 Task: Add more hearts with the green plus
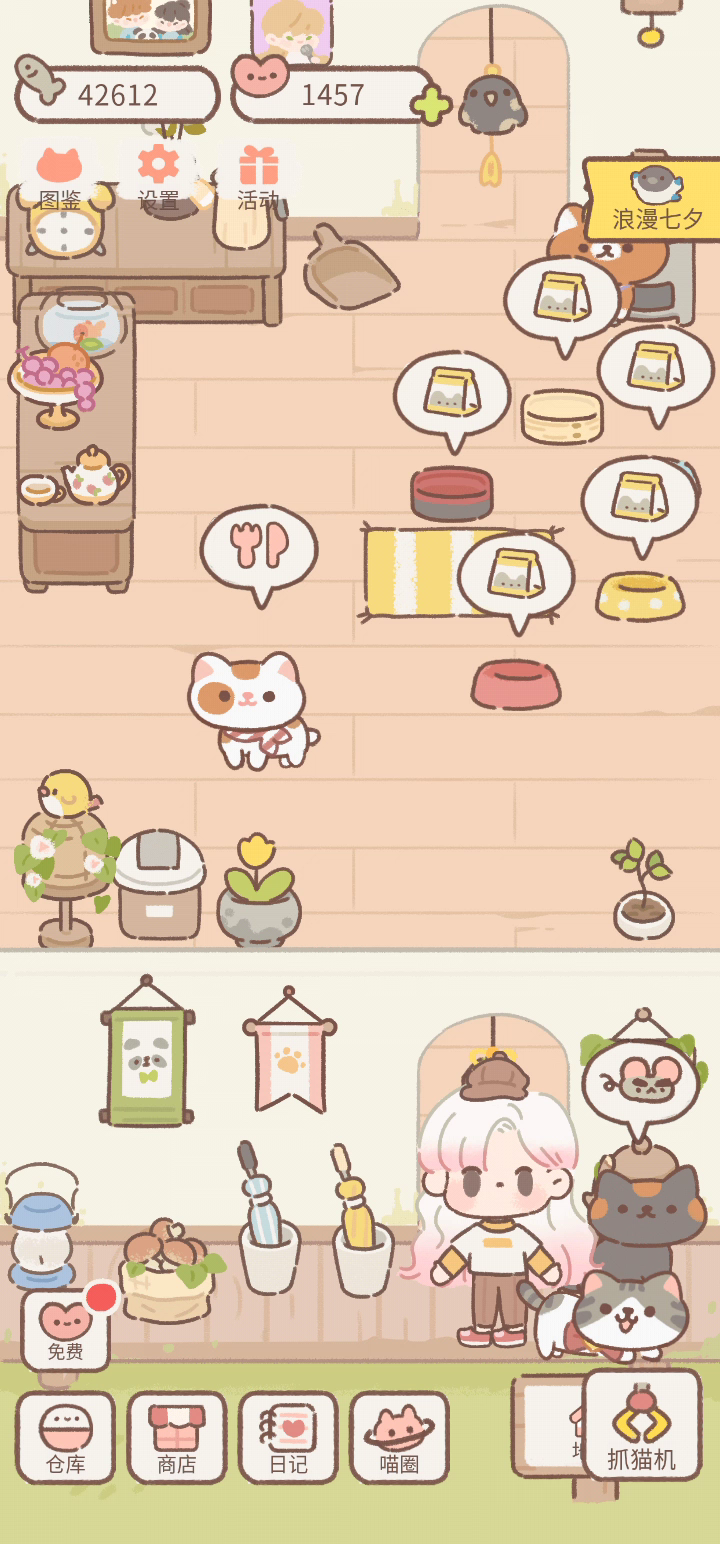coord(431,104)
